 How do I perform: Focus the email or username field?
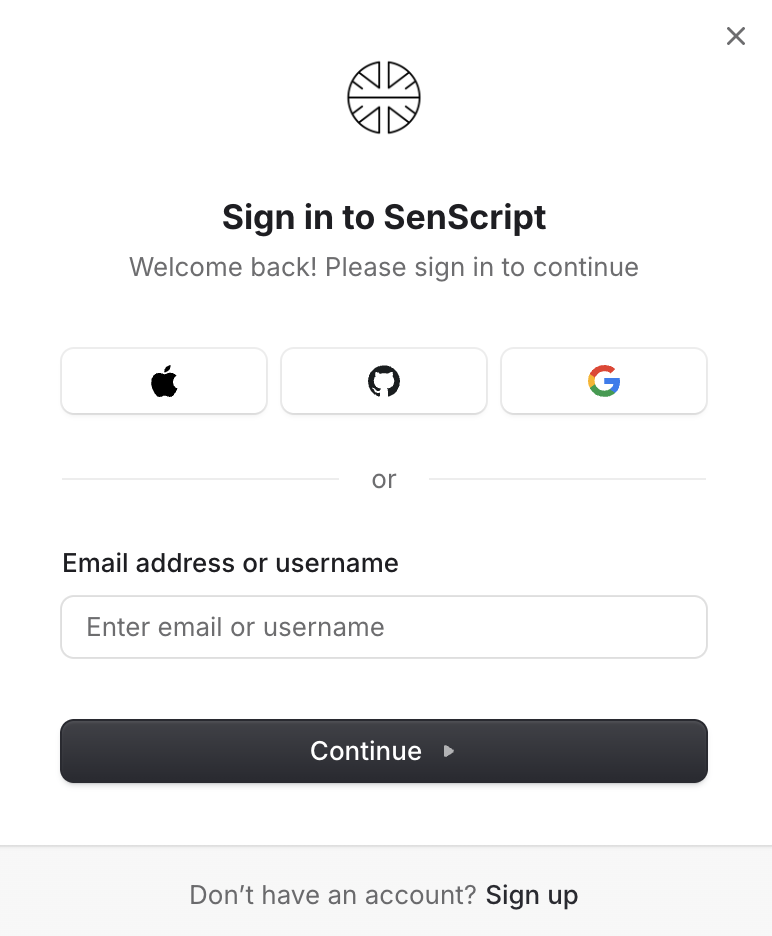click(x=384, y=627)
